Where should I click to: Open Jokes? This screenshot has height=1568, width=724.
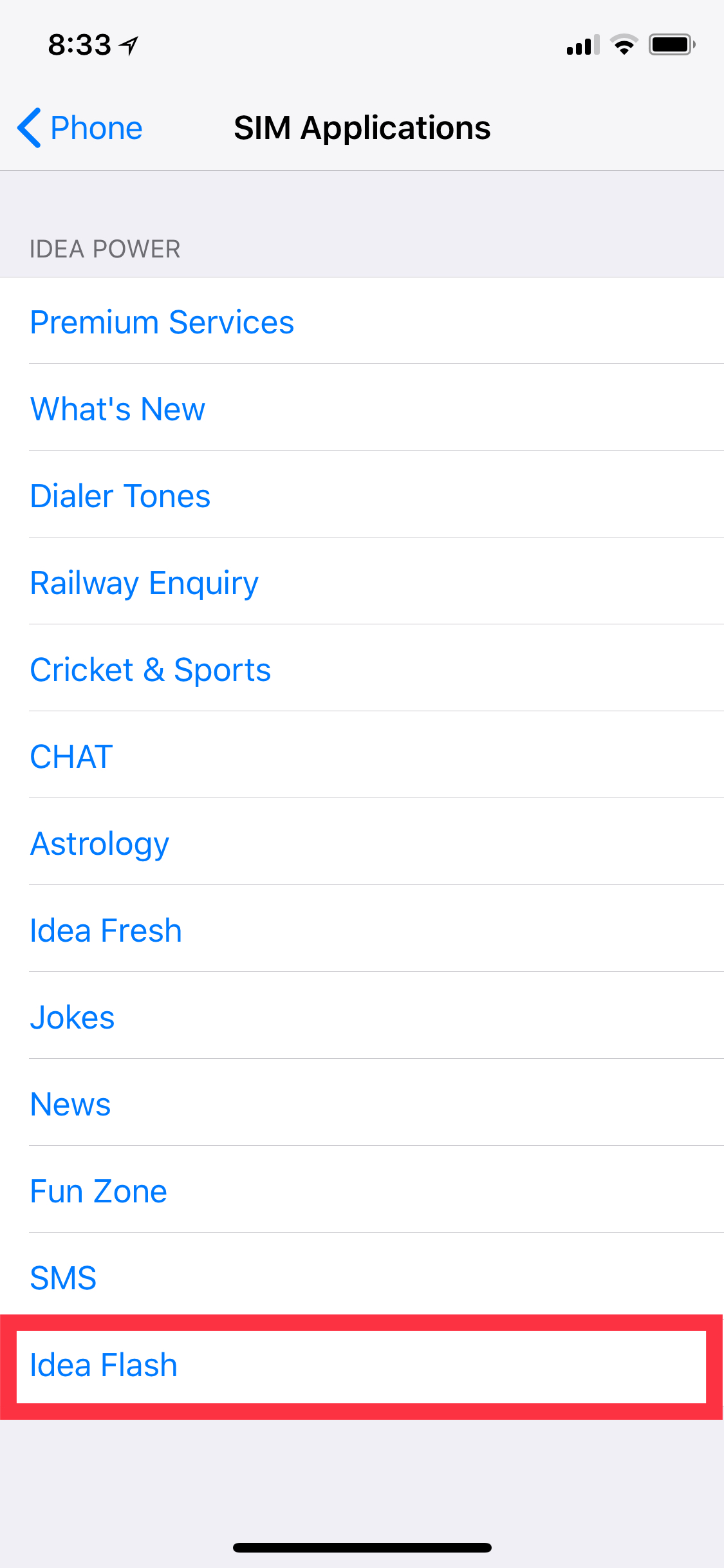[x=362, y=1016]
